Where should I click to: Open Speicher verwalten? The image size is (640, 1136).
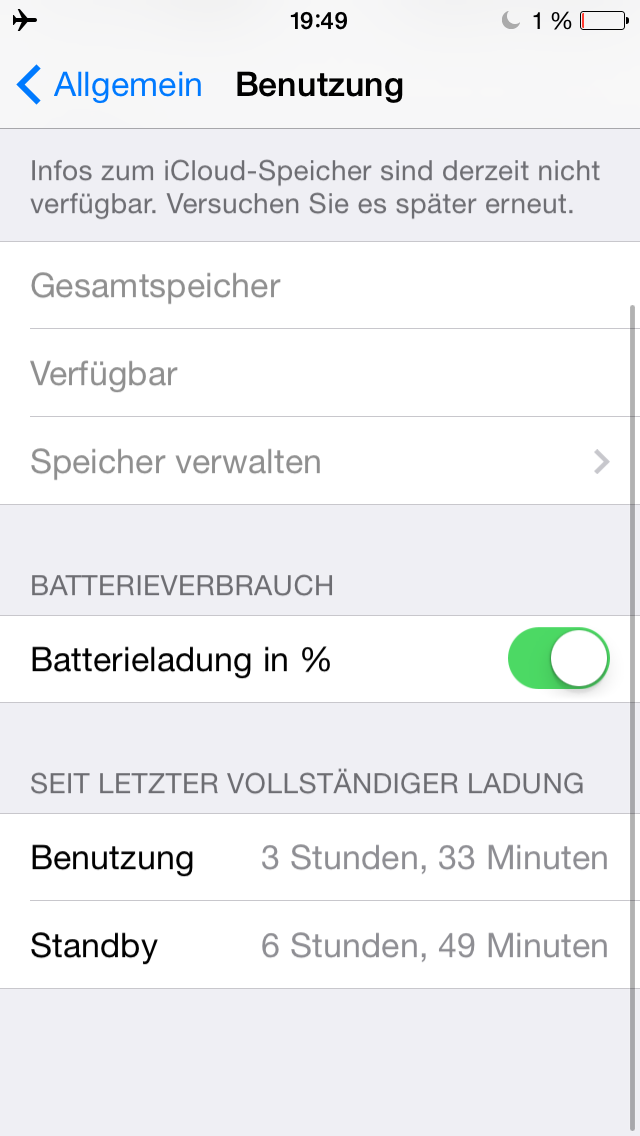click(x=320, y=462)
